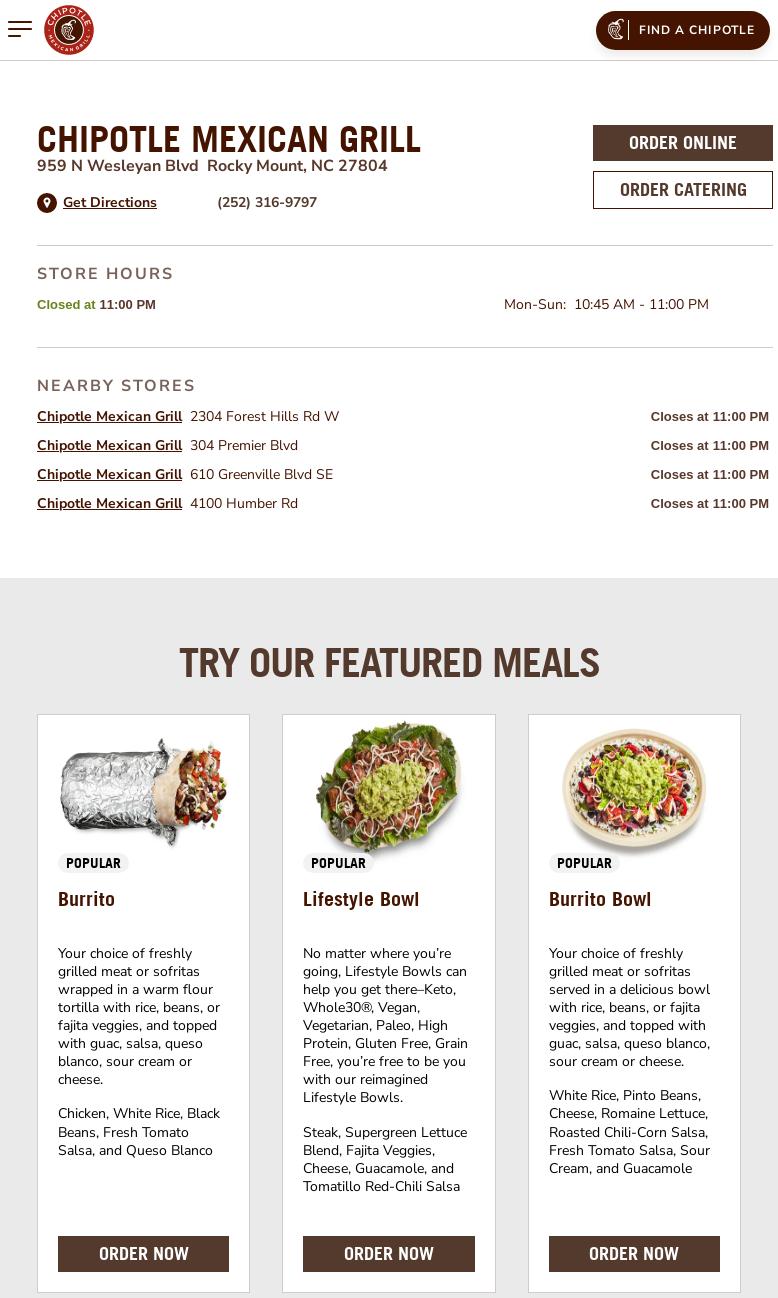
Task: Click the Chipotle logo
Action: (x=69, y=29)
